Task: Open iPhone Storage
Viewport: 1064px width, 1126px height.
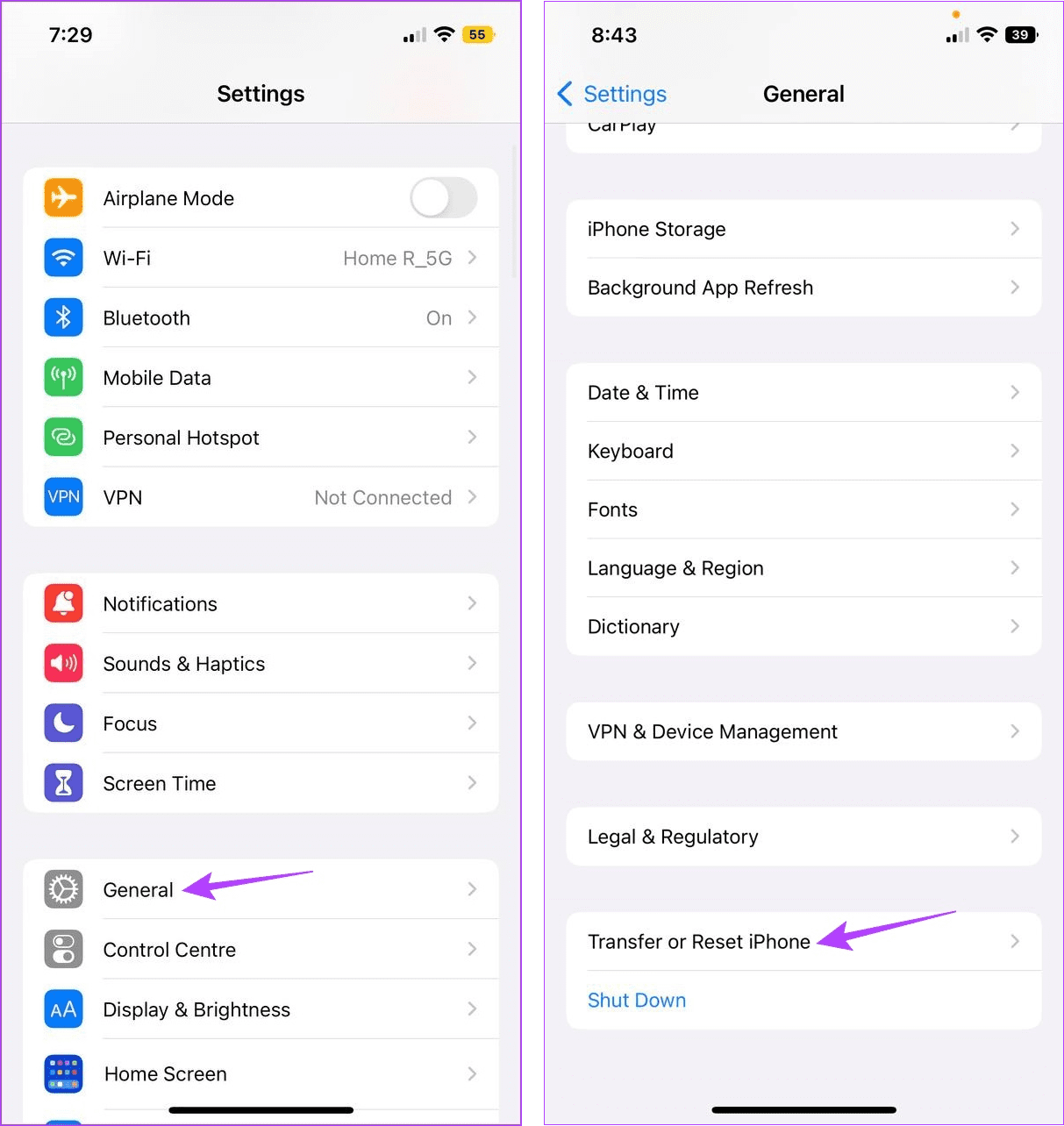Action: pyautogui.click(x=803, y=229)
